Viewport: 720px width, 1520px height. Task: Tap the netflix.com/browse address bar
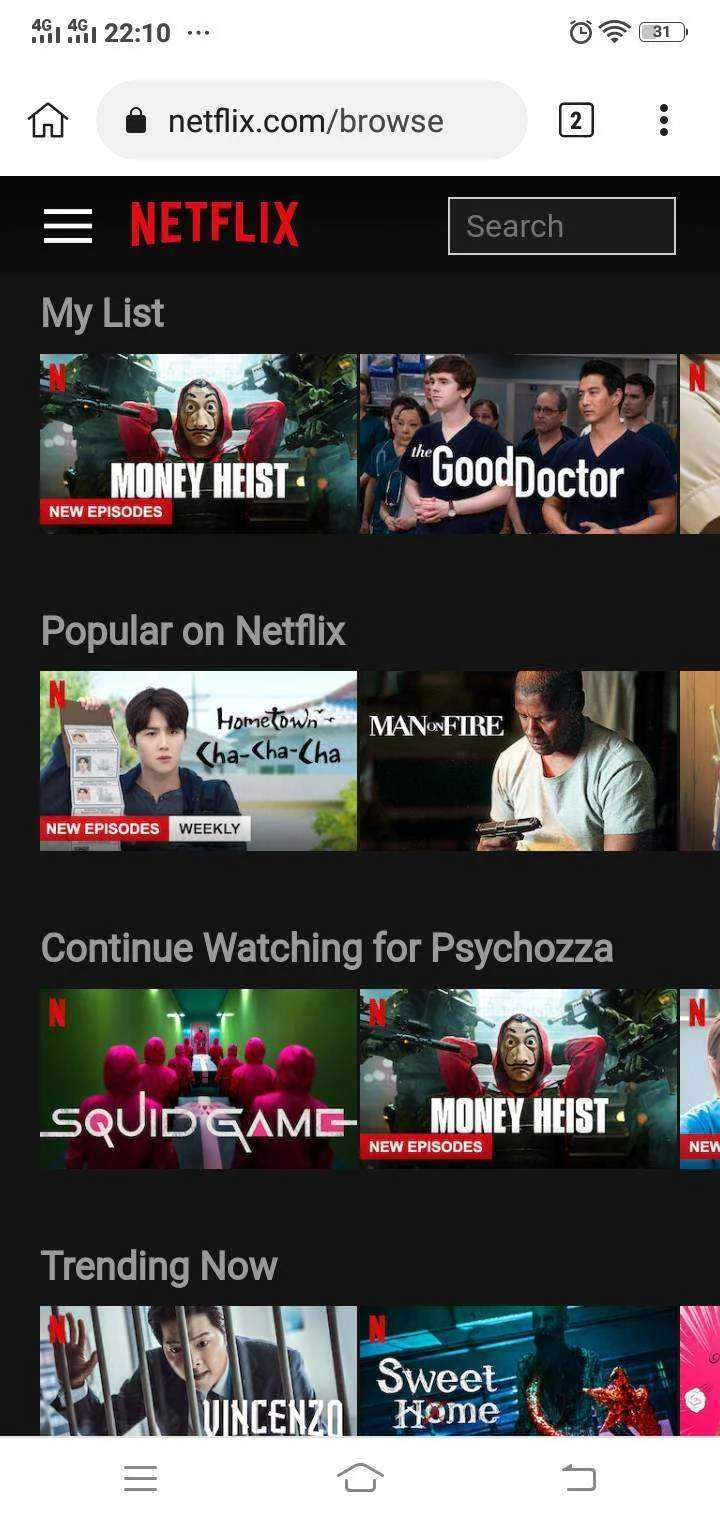(x=312, y=121)
